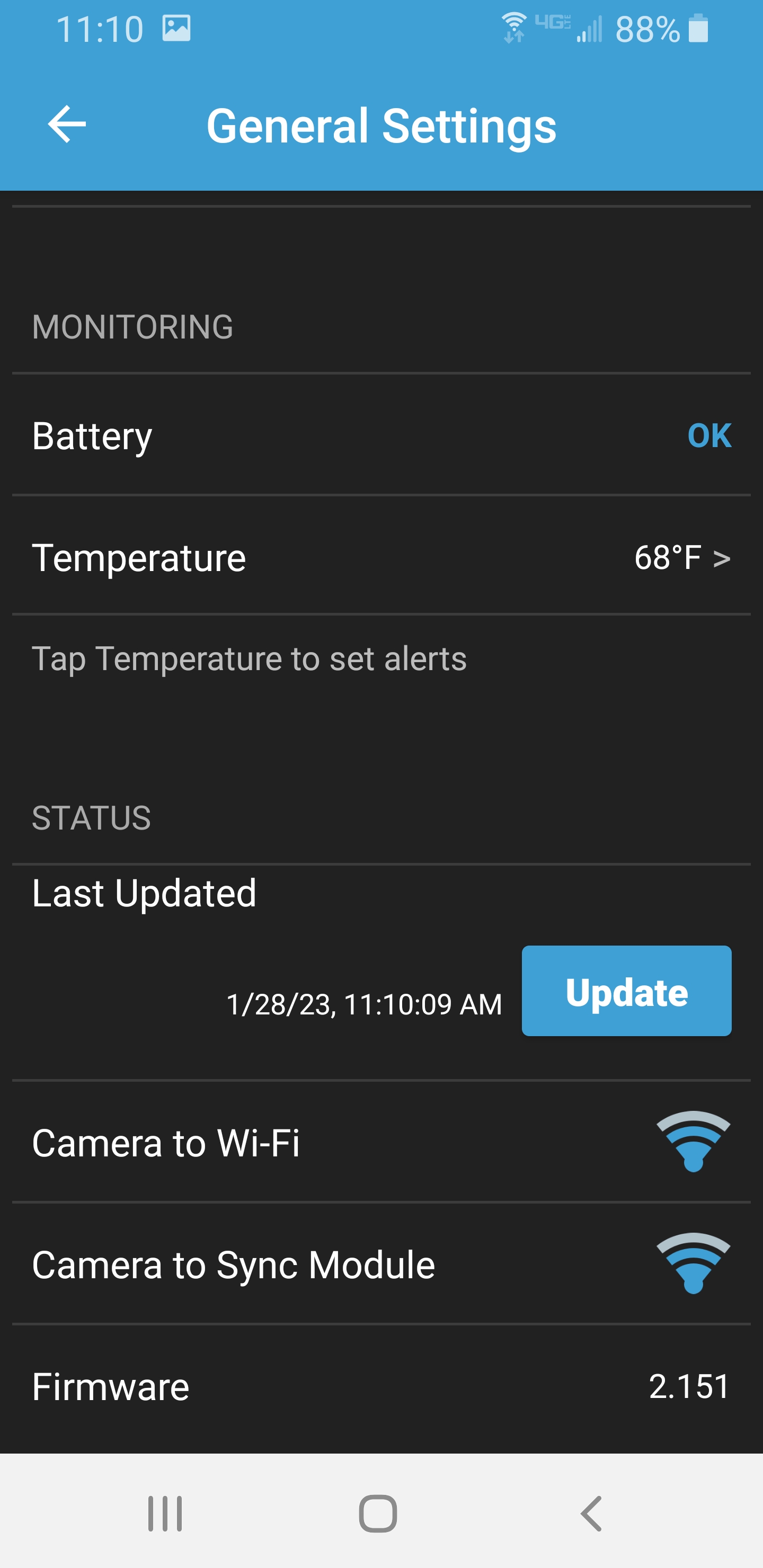Open Temperature alert settings
763x1568 pixels.
(381, 557)
